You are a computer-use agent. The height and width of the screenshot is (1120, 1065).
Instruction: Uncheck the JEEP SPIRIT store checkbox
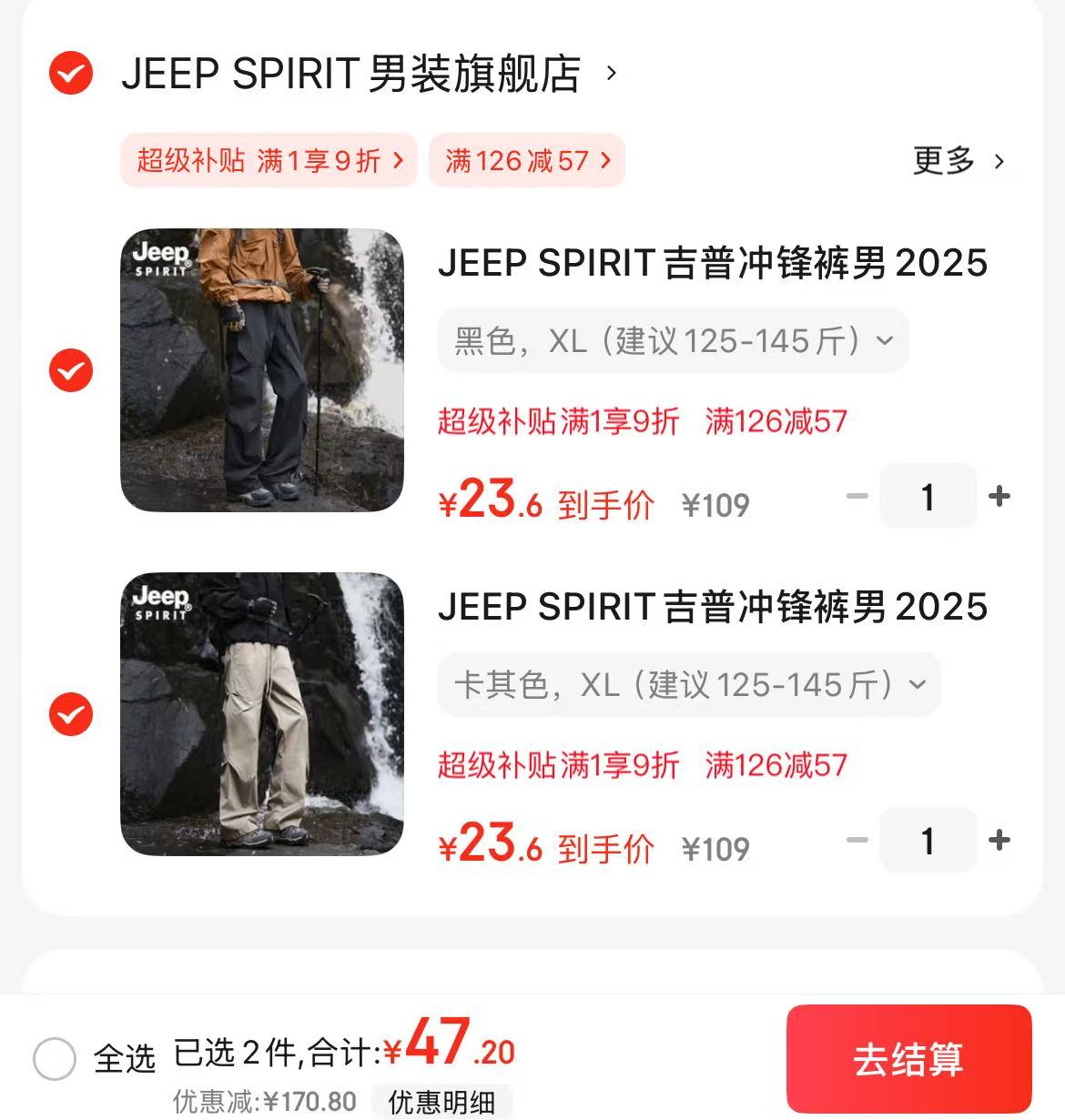coord(71,73)
